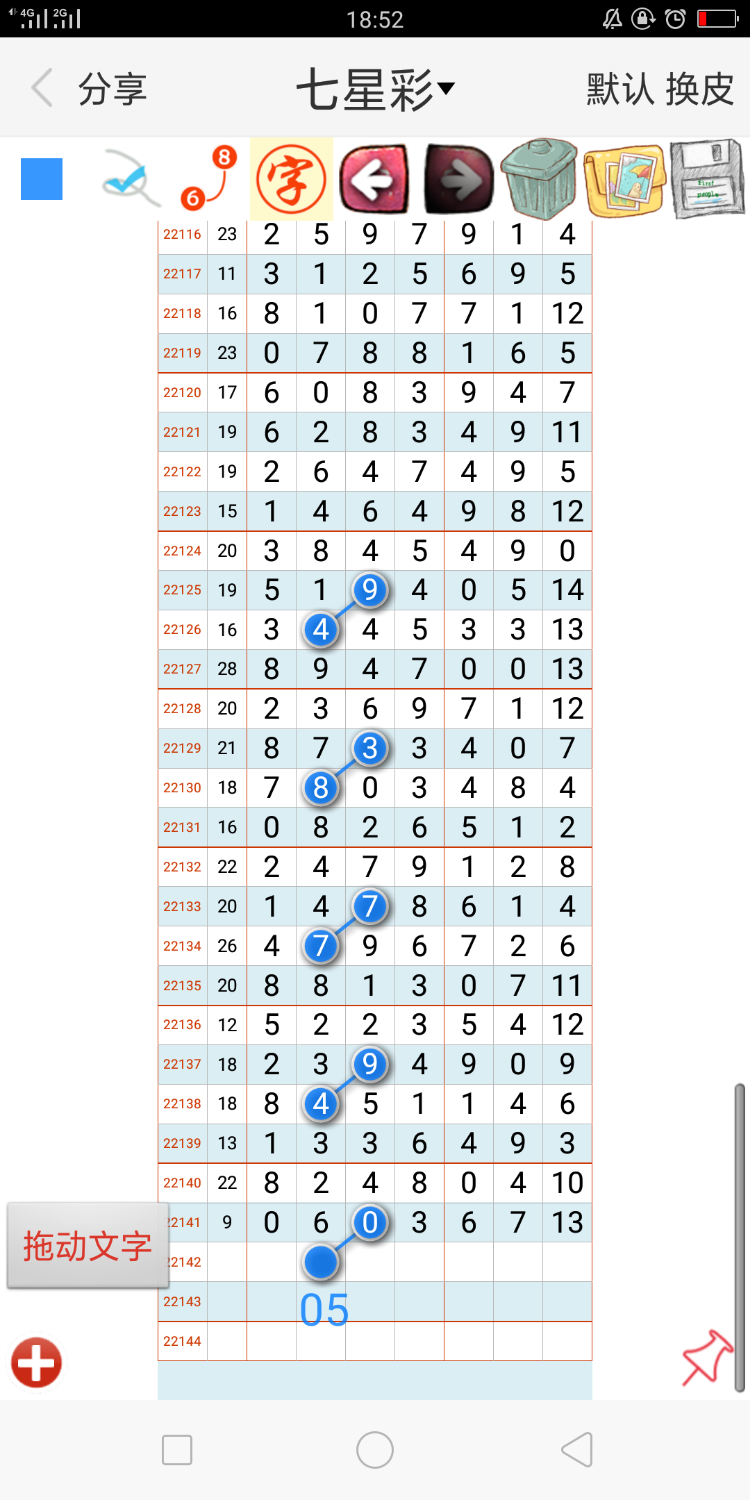Click the 拖动文字 draggable text label

[85, 1247]
